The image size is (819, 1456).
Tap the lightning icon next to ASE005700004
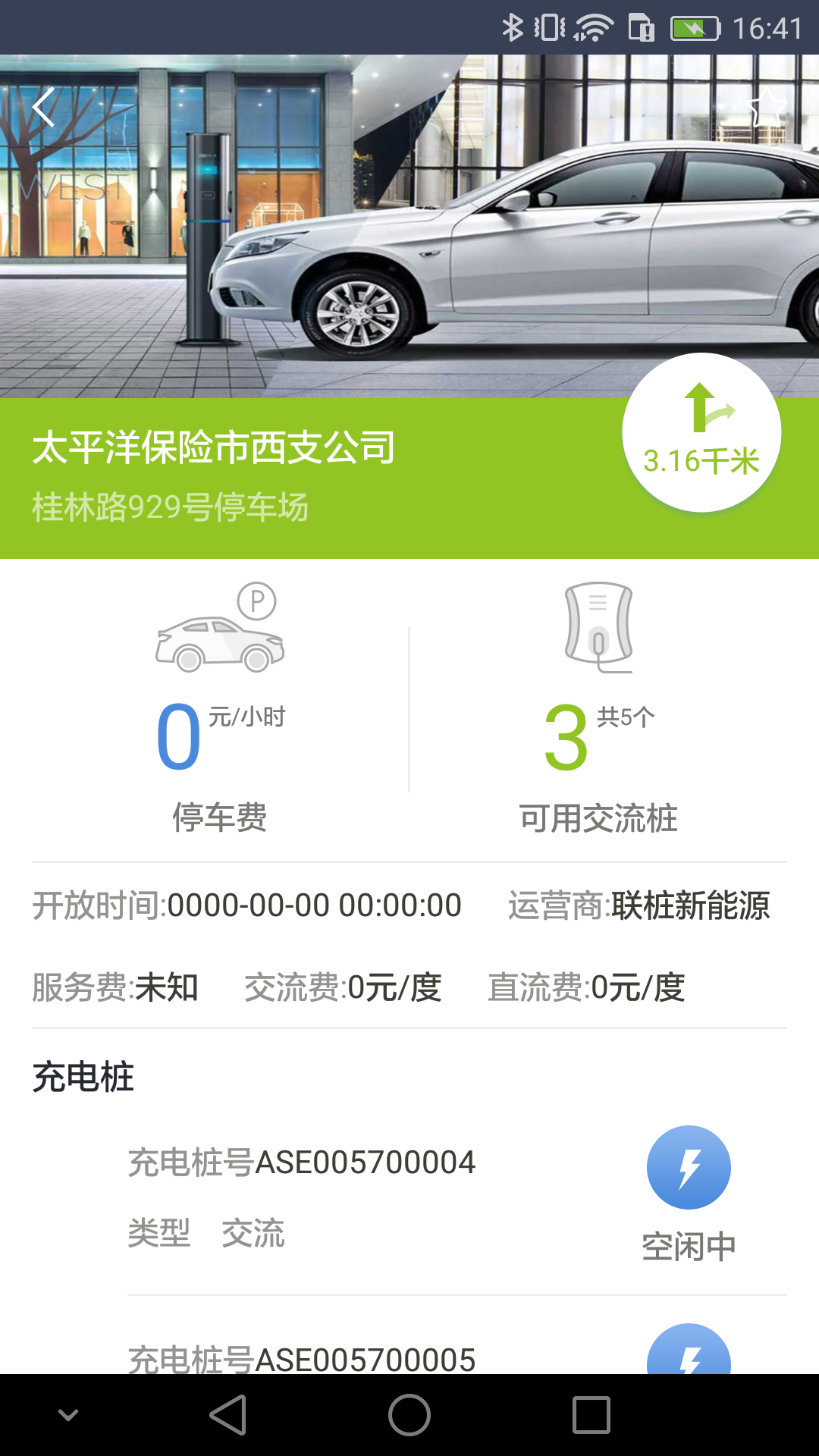tap(687, 1167)
